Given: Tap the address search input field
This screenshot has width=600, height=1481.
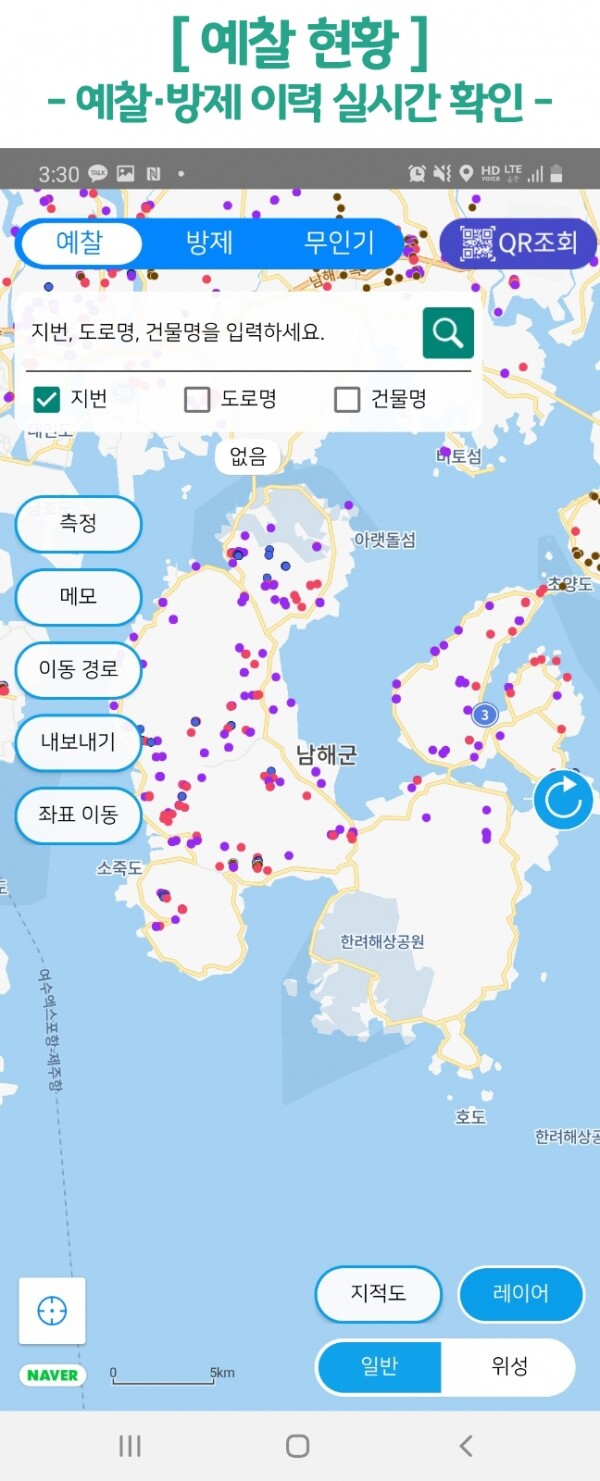Looking at the screenshot, I should pos(215,333).
